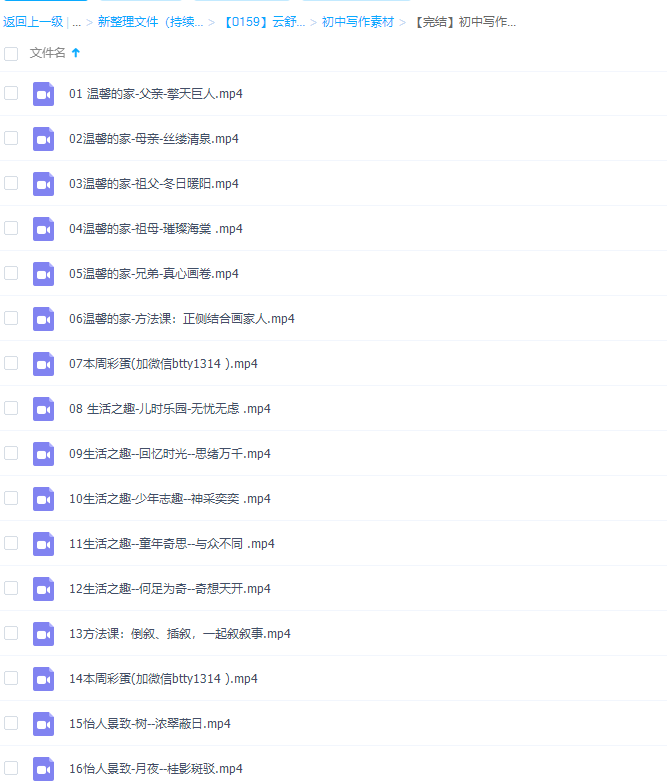Check the box for 07本周彩蛋 video
Screen dimensions: 667x781
[x=11, y=363]
